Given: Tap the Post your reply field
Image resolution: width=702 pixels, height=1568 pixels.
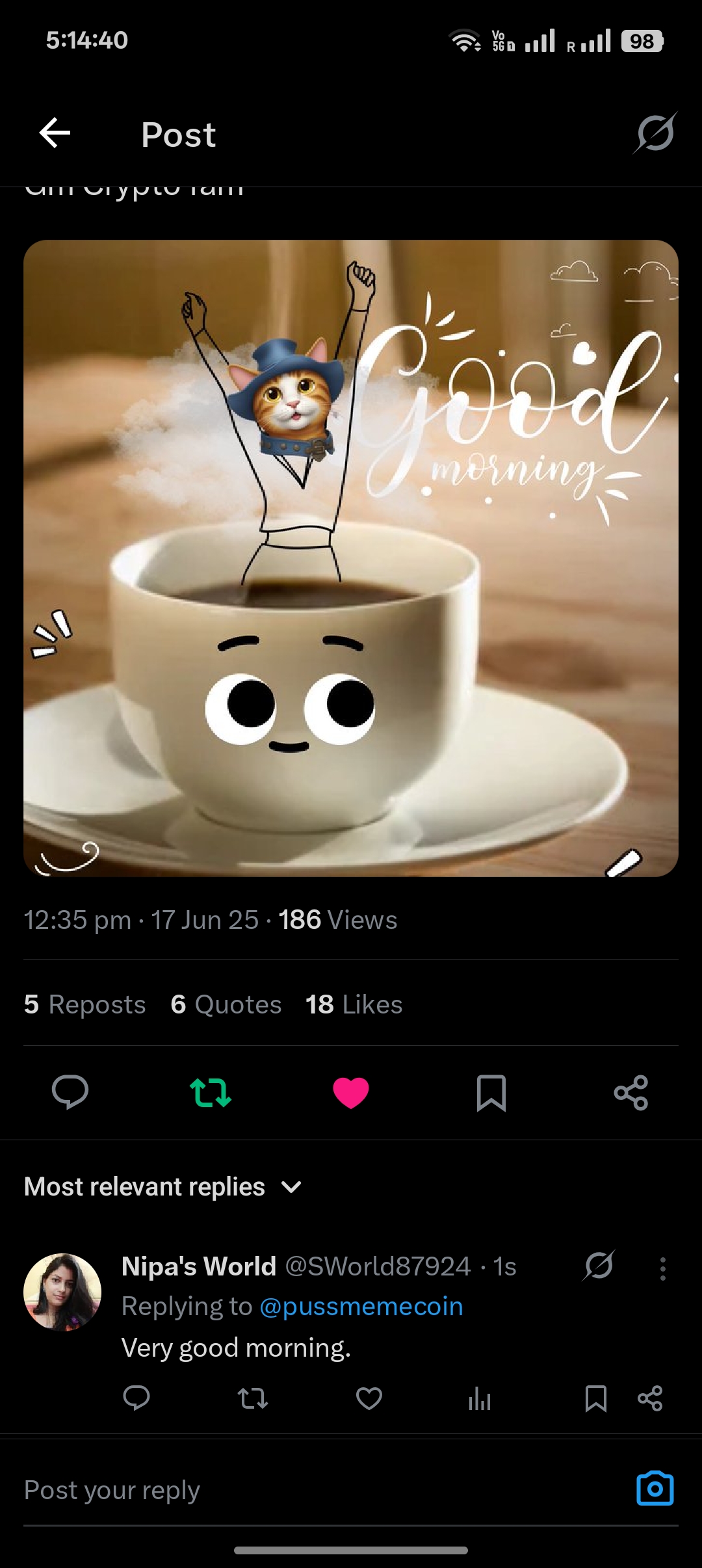Looking at the screenshot, I should (x=312, y=1490).
